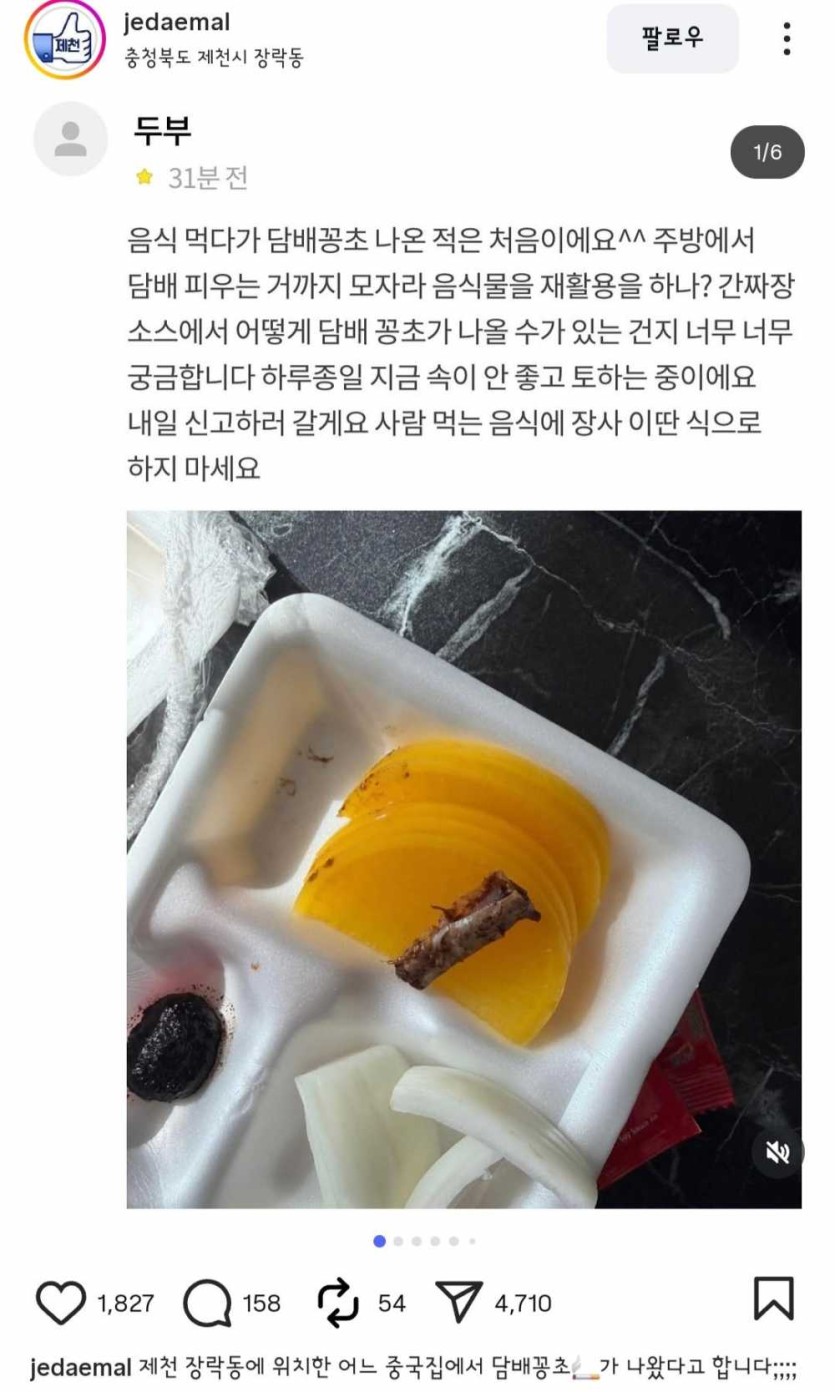Unmute the post's audio
Image resolution: width=835 pixels, height=1392 pixels.
(777, 1153)
